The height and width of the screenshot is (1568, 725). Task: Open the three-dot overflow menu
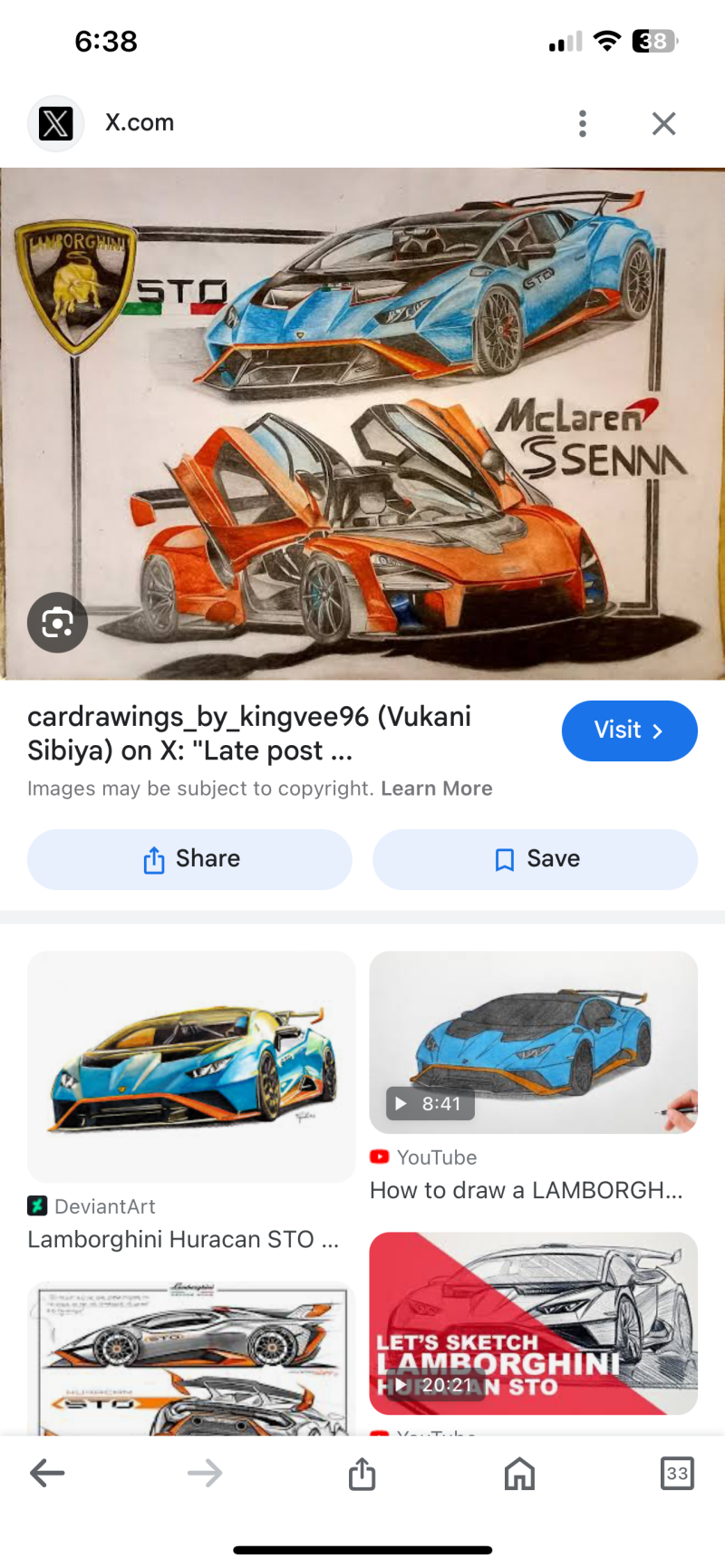[583, 123]
